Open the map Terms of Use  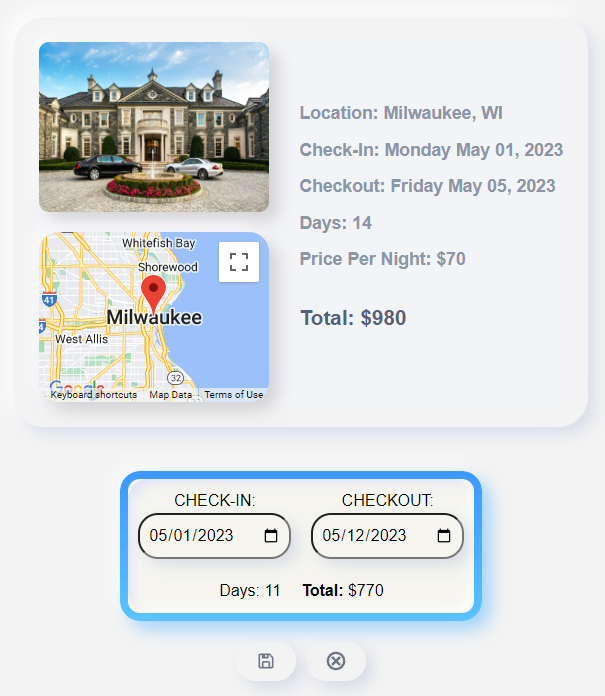tap(234, 395)
